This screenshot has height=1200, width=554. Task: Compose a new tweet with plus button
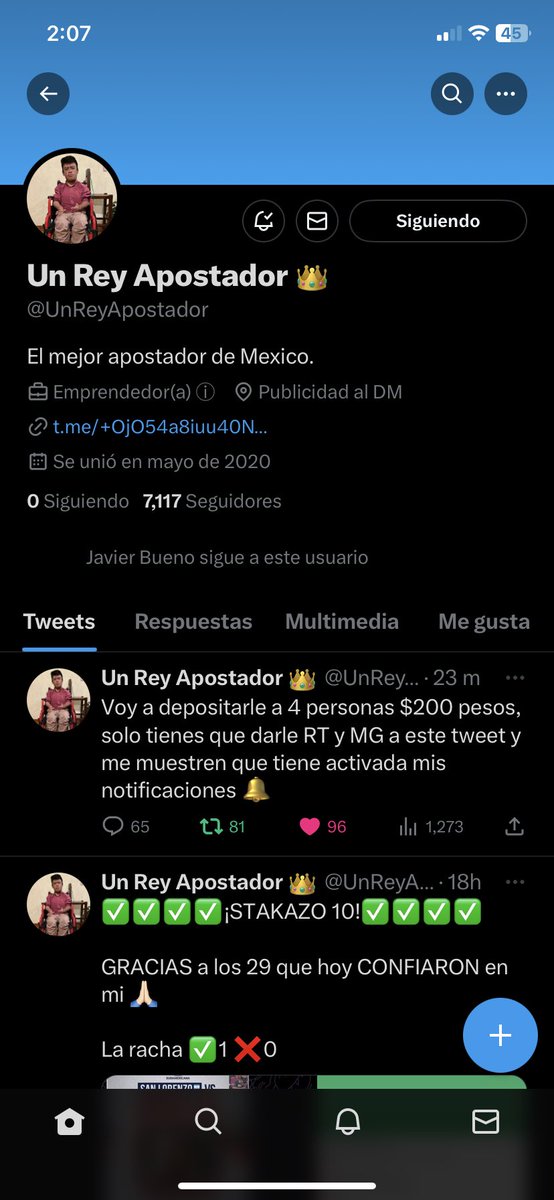click(500, 1035)
